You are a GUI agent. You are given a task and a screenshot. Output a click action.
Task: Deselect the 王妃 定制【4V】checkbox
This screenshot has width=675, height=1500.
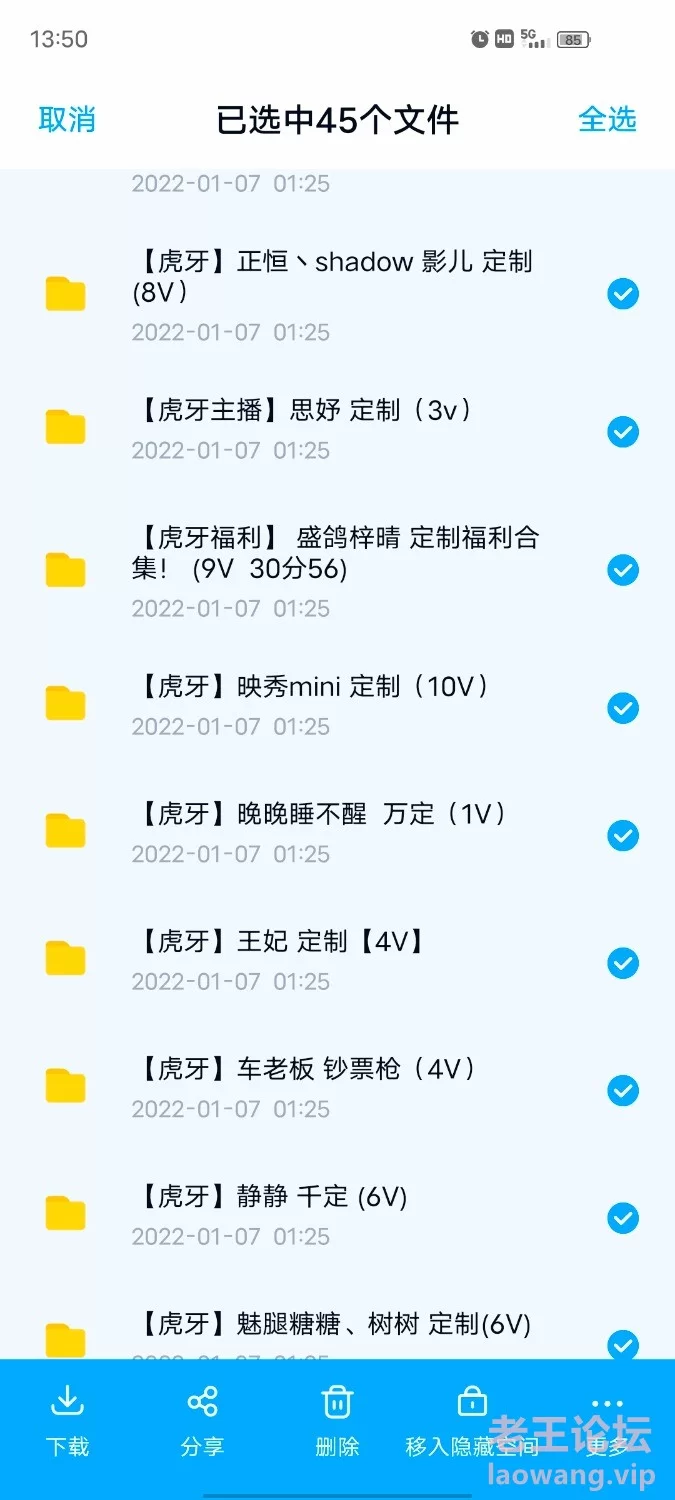point(623,963)
